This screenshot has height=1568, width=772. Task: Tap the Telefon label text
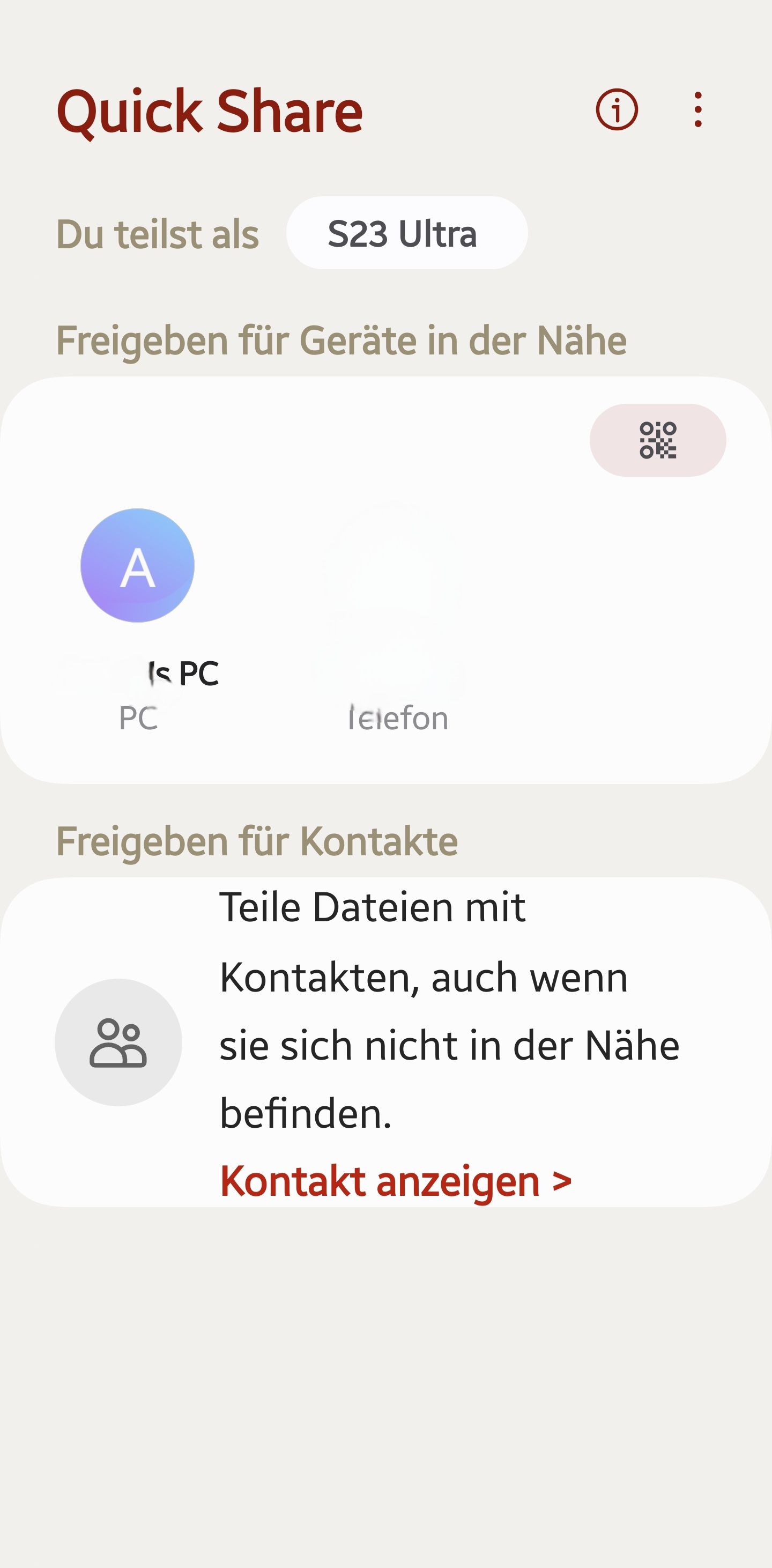pos(398,719)
